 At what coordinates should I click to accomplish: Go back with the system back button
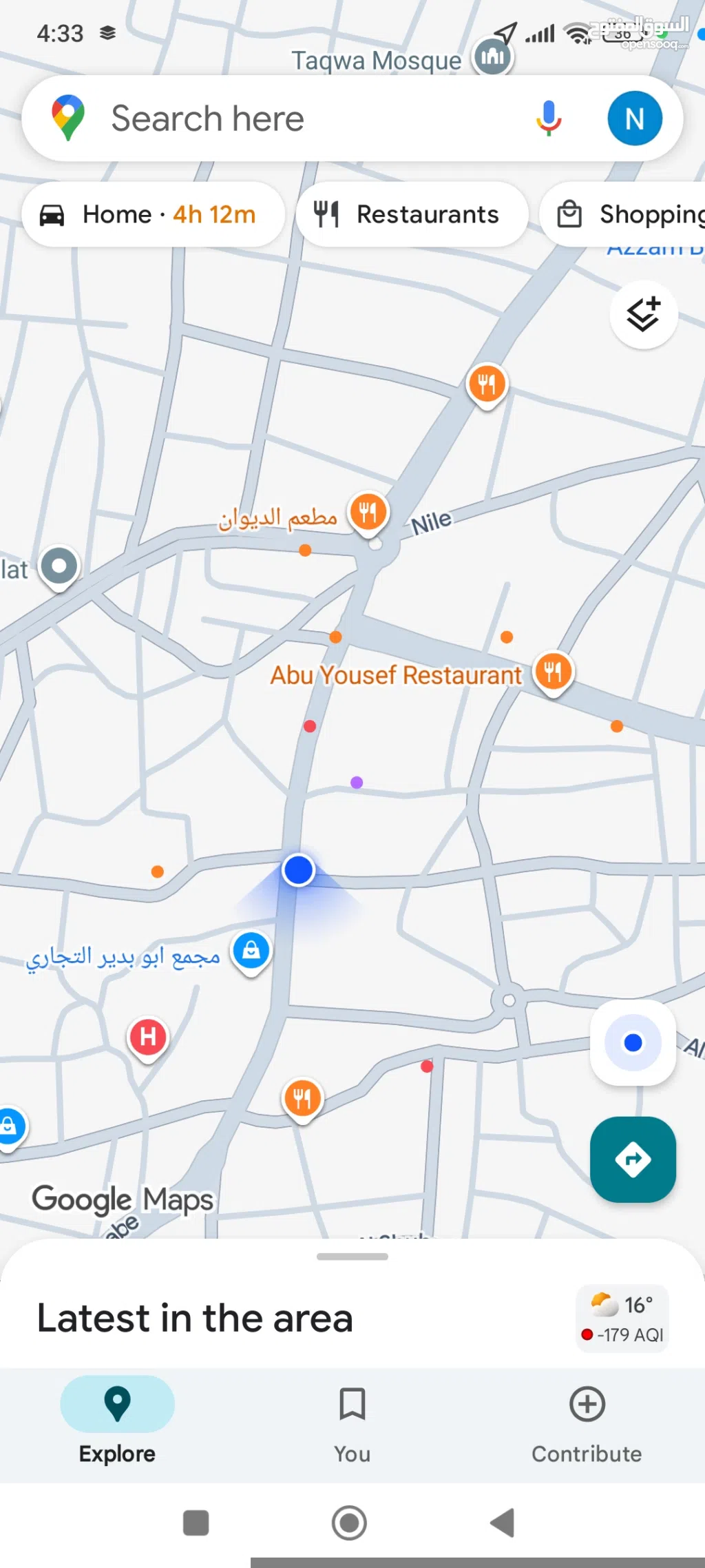coord(503,1523)
